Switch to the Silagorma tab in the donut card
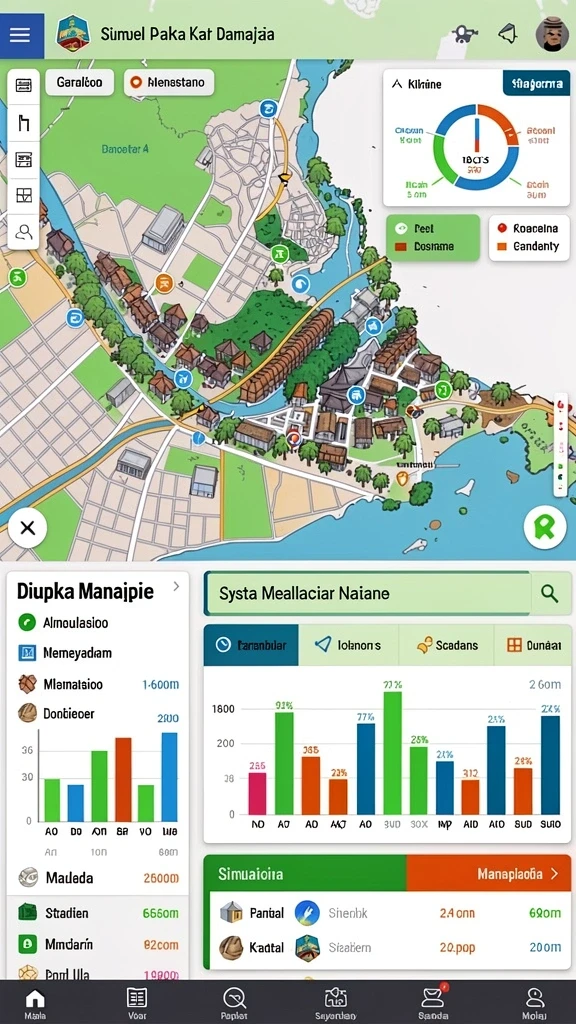Screen dimensions: 576x1024 (x=537, y=84)
